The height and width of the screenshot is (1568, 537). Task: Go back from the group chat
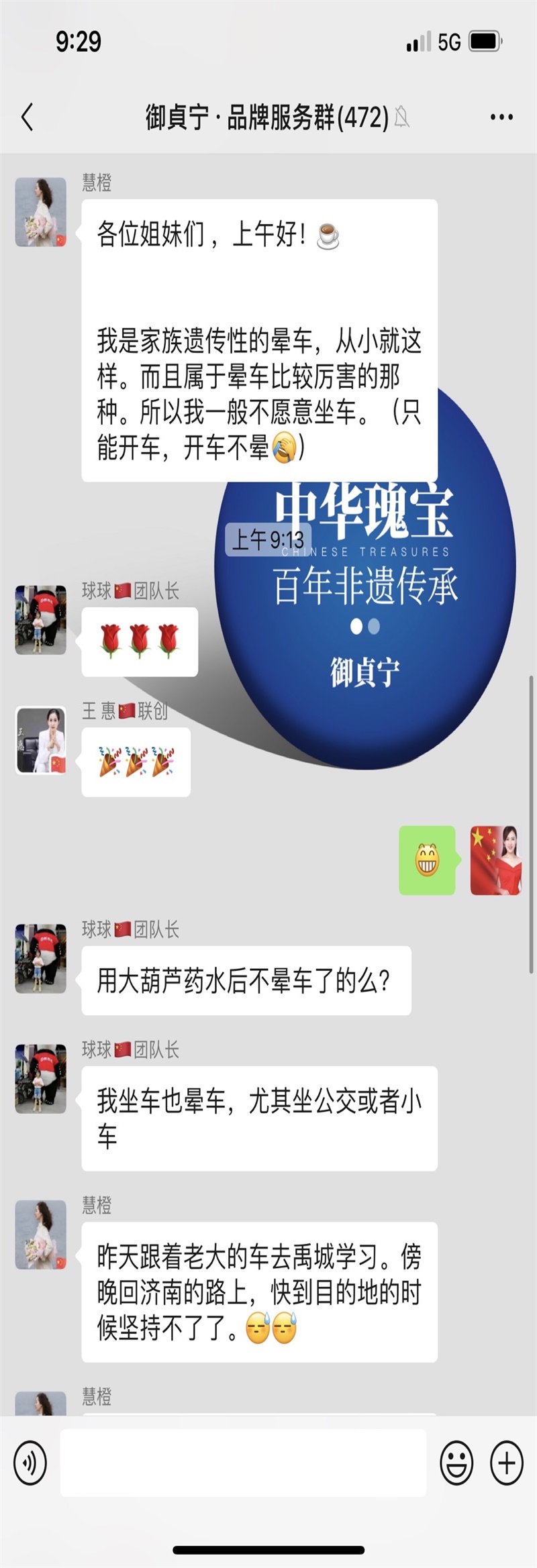(28, 117)
